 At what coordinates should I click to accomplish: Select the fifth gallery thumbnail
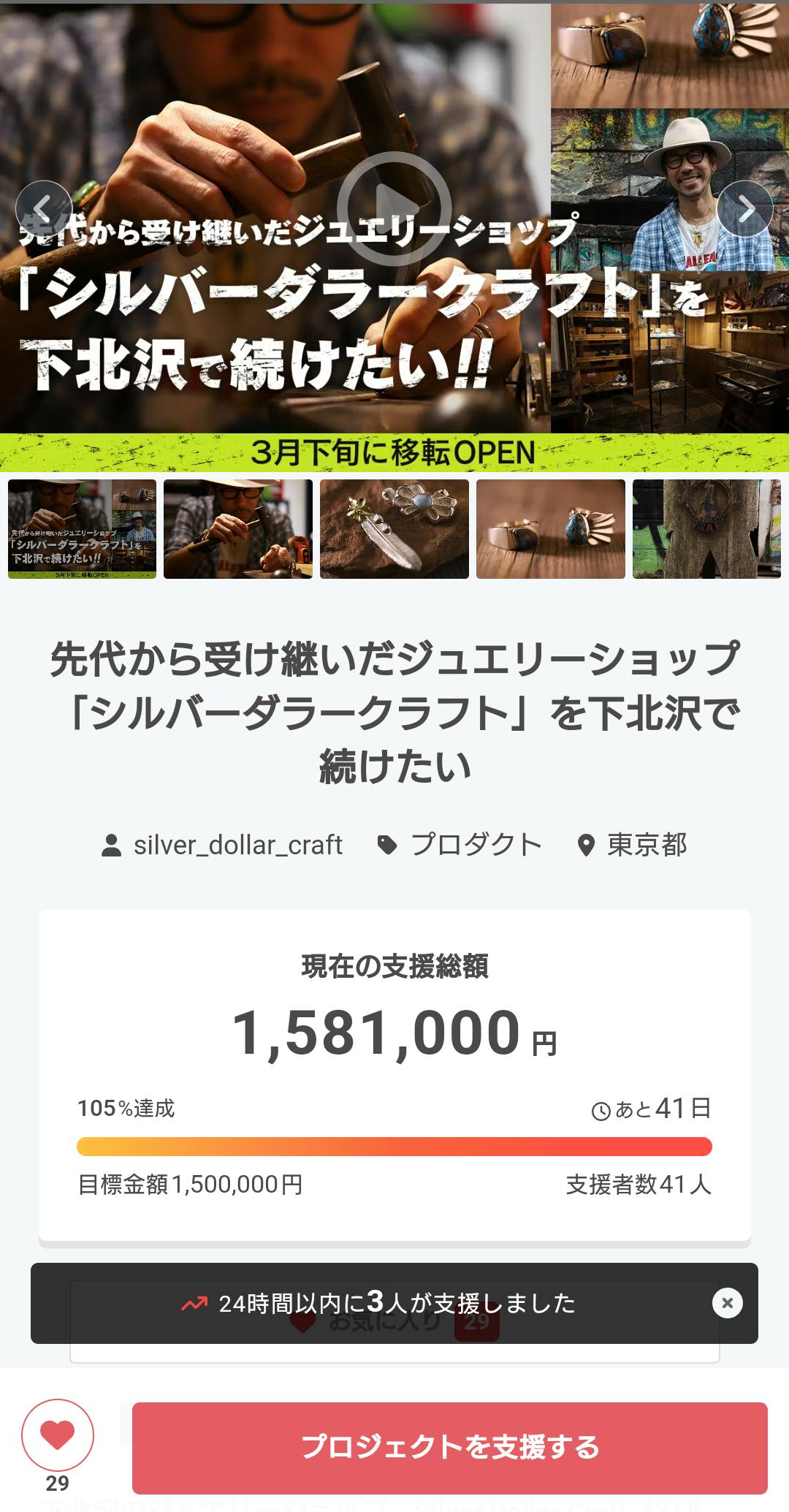pyautogui.click(x=706, y=529)
